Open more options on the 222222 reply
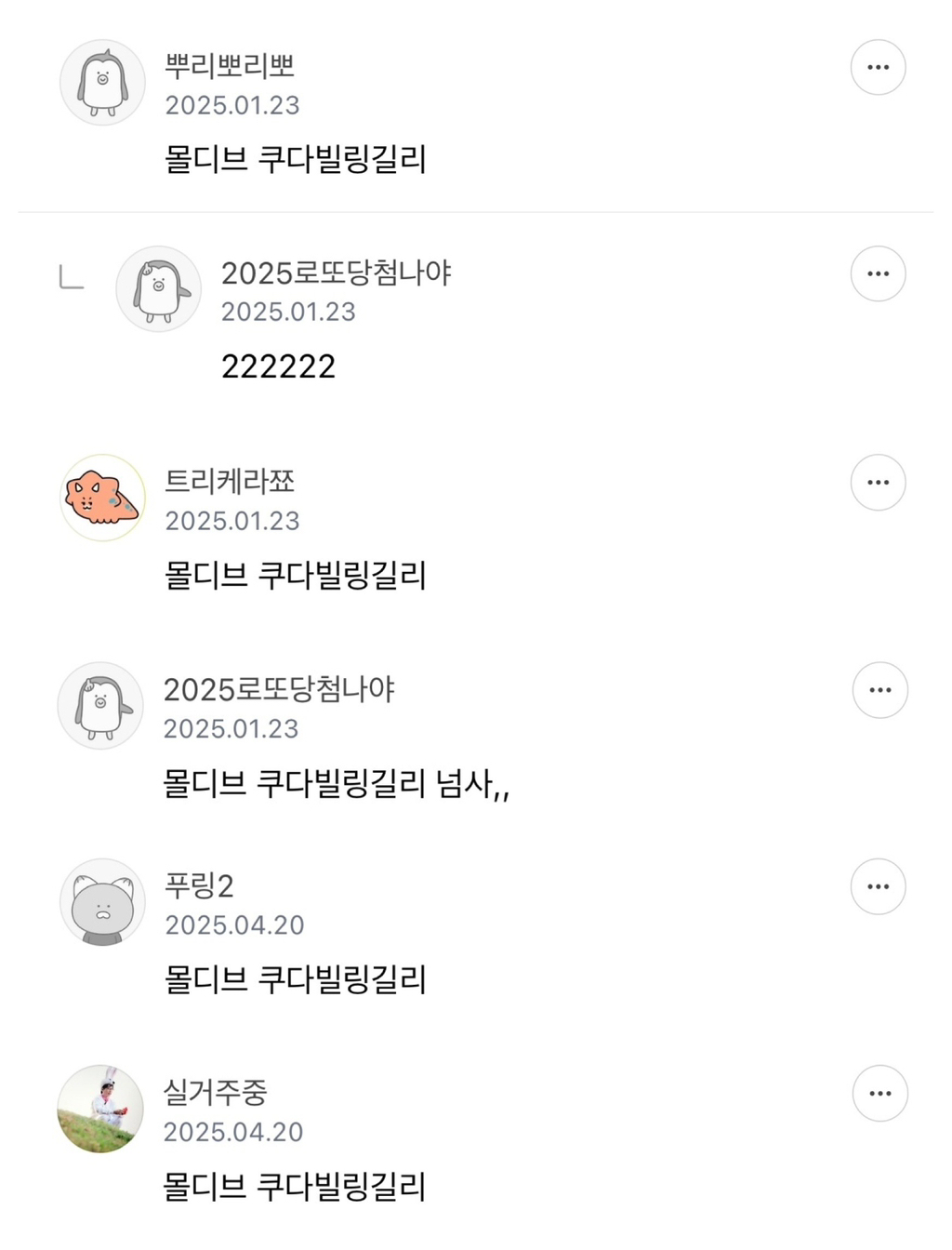Viewport: 952px width, 1250px height. click(878, 274)
